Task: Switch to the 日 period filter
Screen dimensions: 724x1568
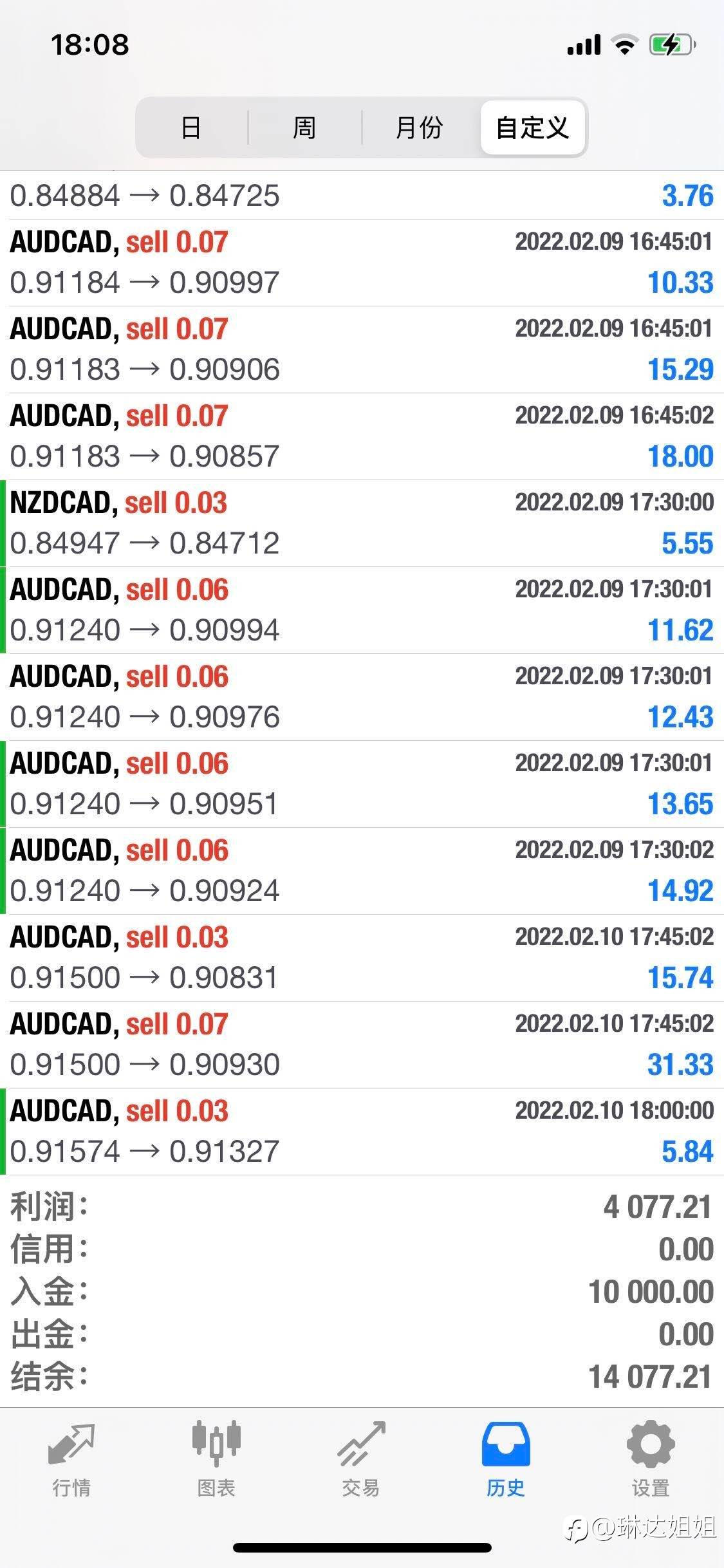Action: tap(191, 127)
